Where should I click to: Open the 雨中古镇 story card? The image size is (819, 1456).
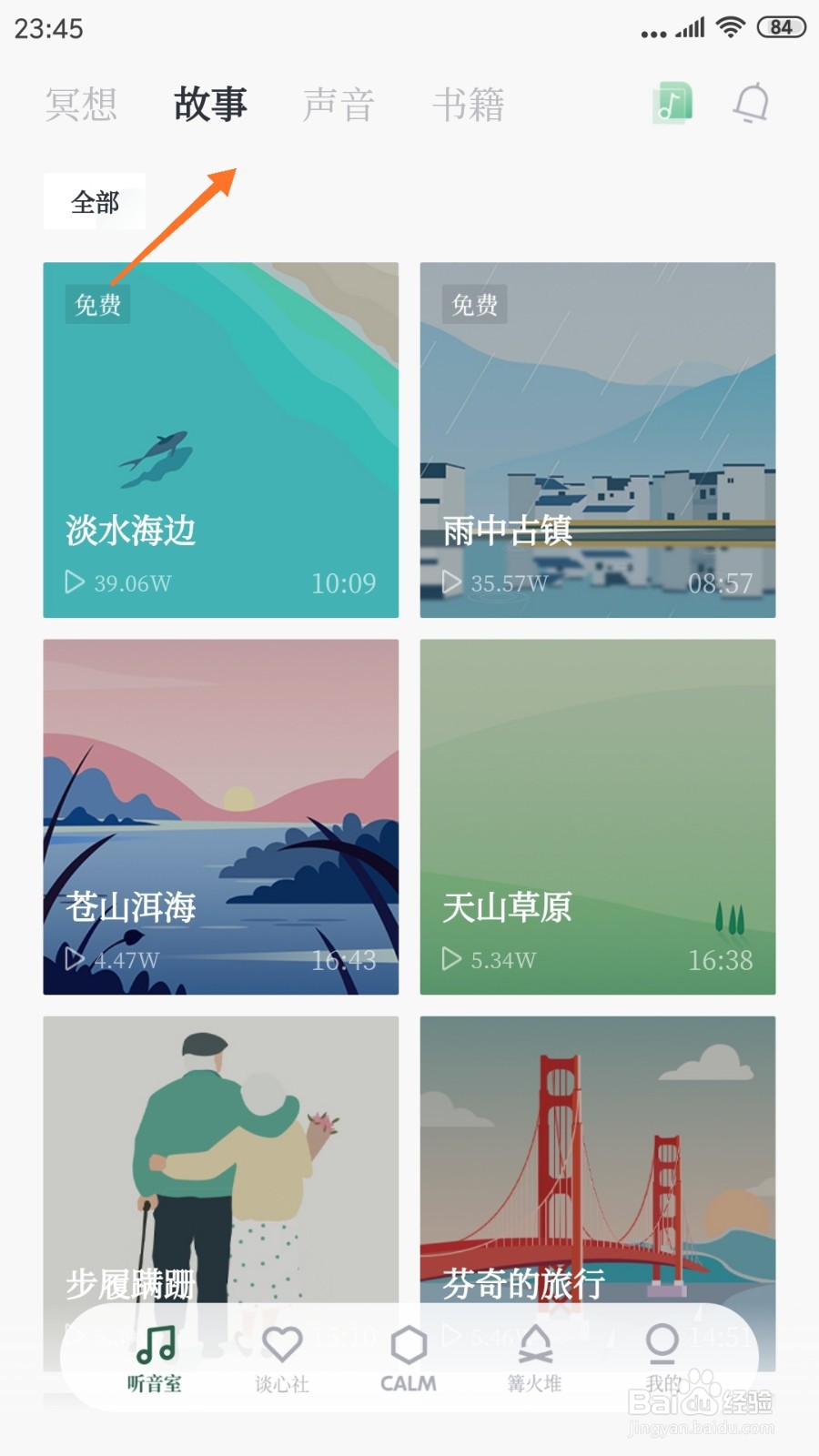click(x=597, y=440)
